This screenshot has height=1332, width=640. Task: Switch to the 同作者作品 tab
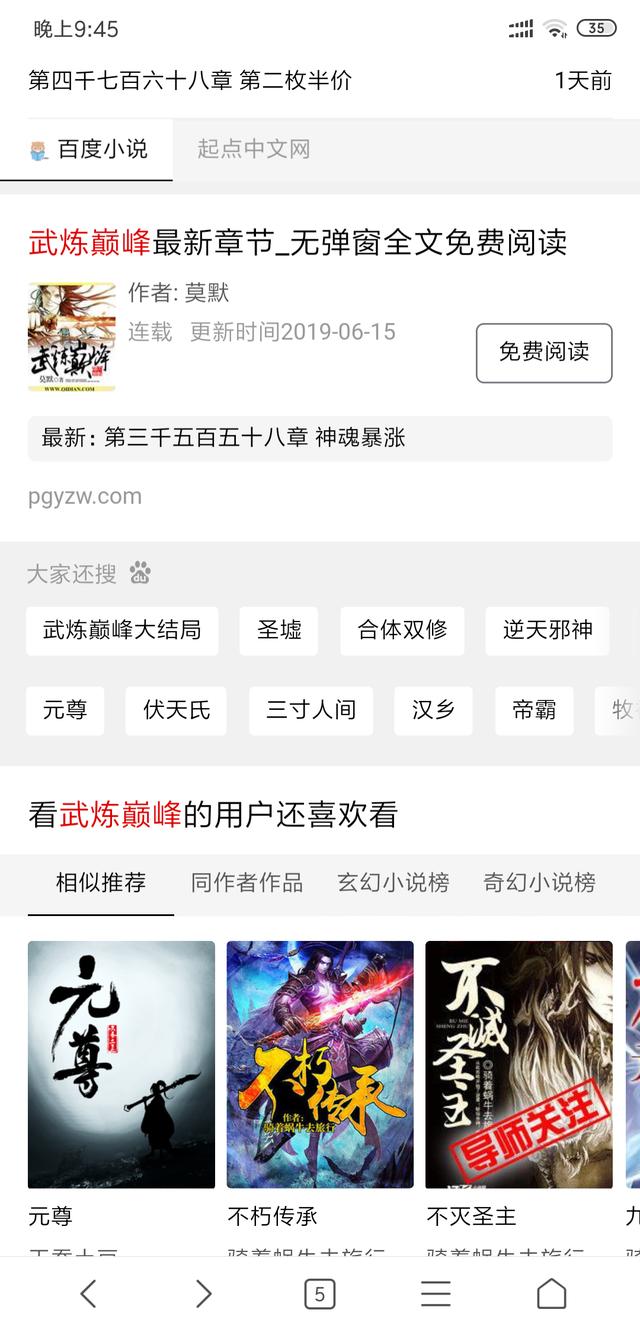247,883
